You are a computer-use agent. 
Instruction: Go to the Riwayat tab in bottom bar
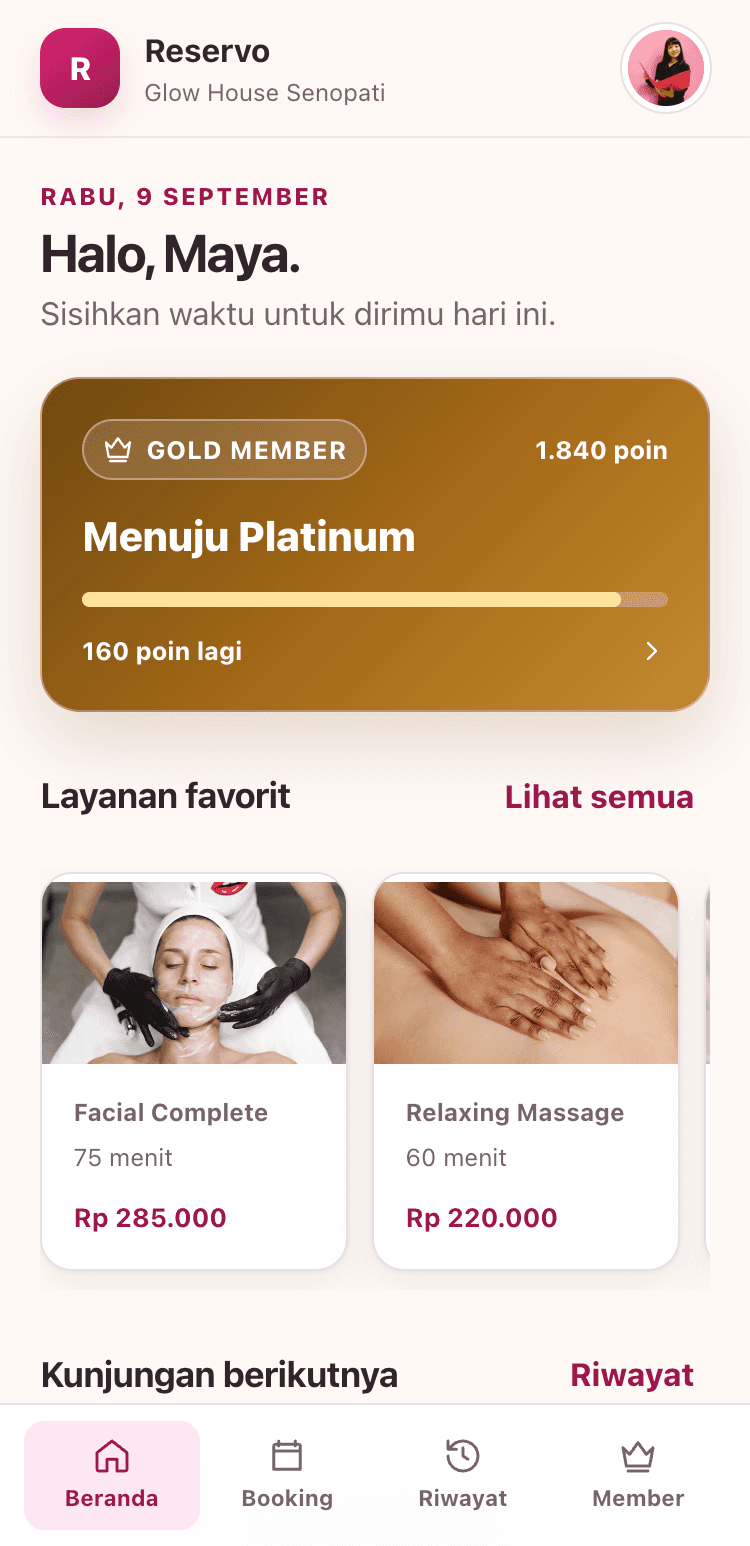(463, 1475)
